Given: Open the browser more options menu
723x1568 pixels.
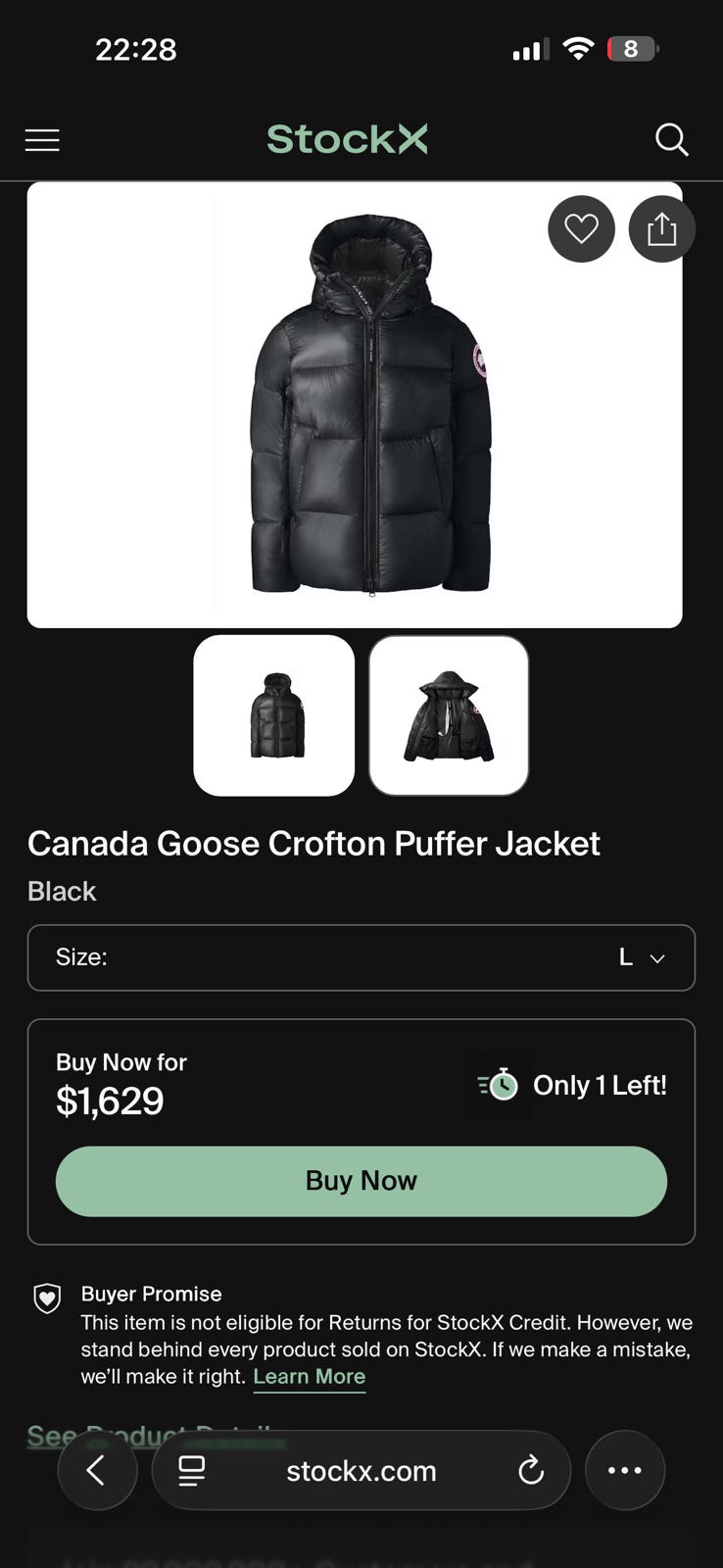Looking at the screenshot, I should tap(624, 1470).
